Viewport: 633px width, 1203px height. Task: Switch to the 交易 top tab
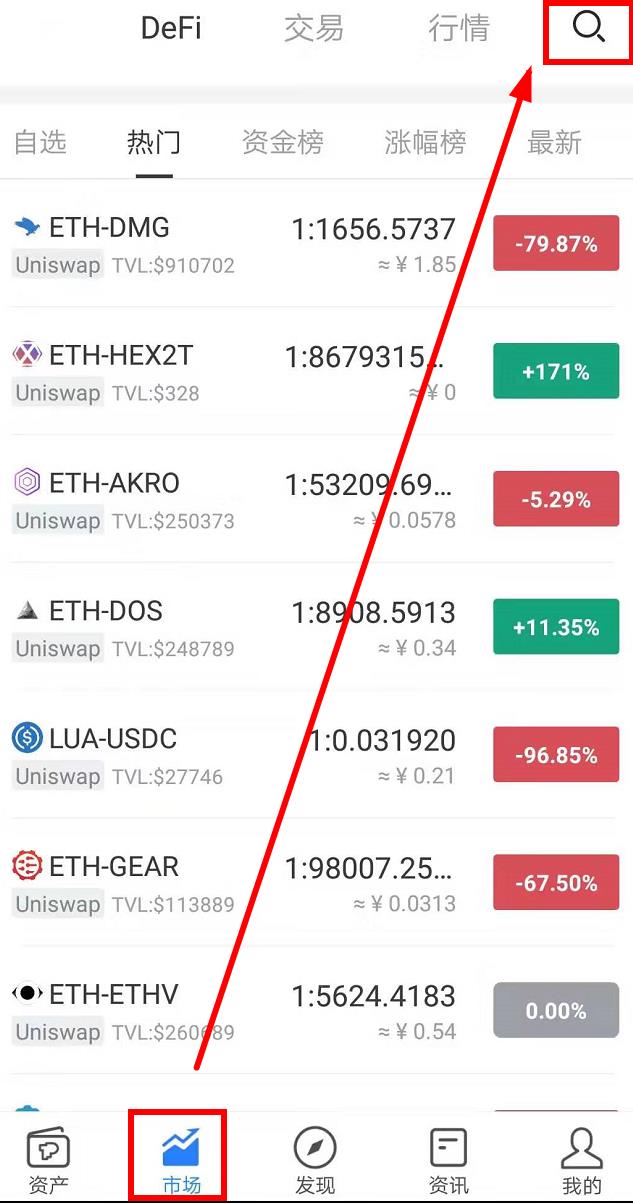[x=314, y=28]
